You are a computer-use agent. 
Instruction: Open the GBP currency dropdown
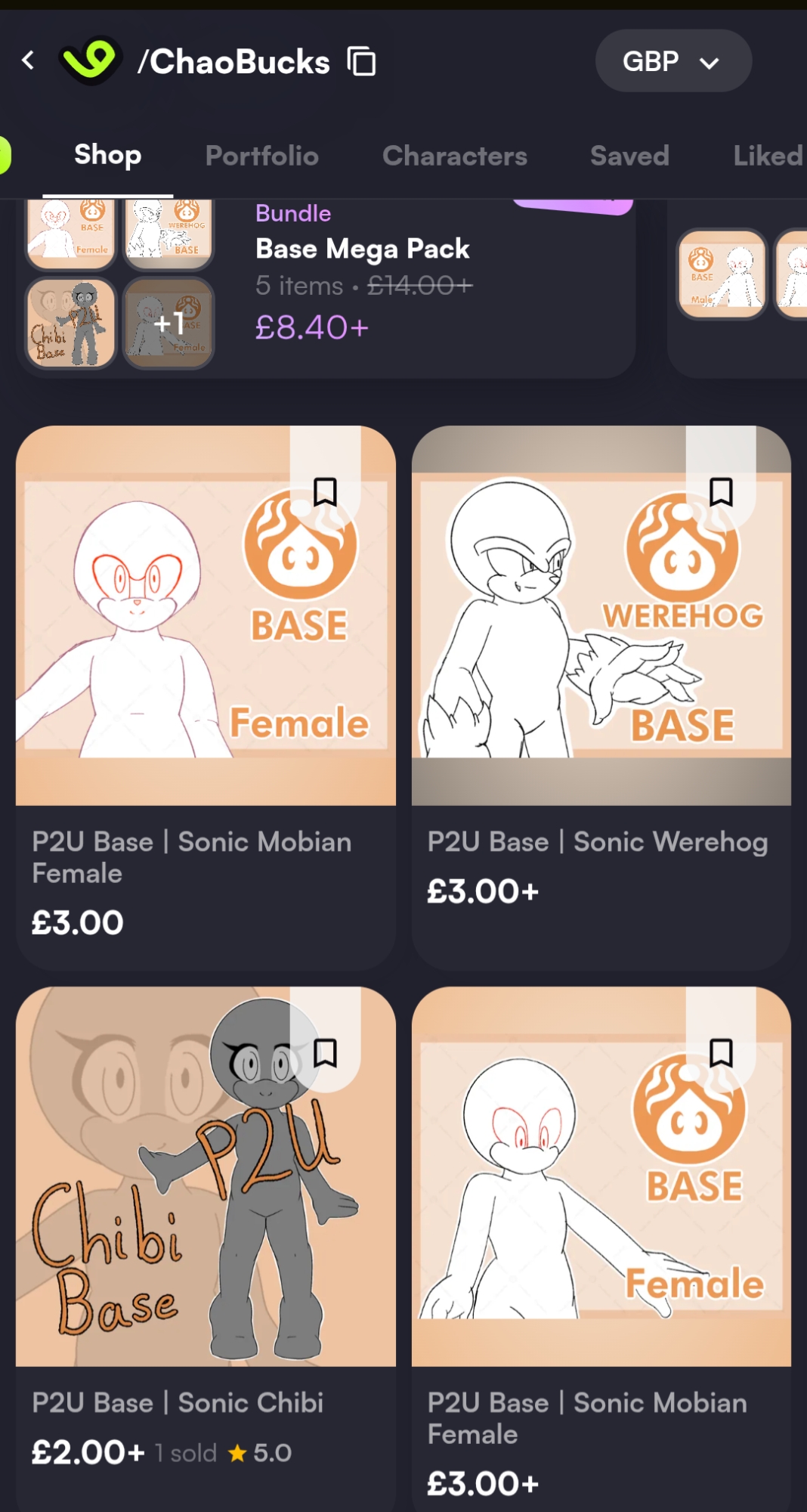[672, 61]
